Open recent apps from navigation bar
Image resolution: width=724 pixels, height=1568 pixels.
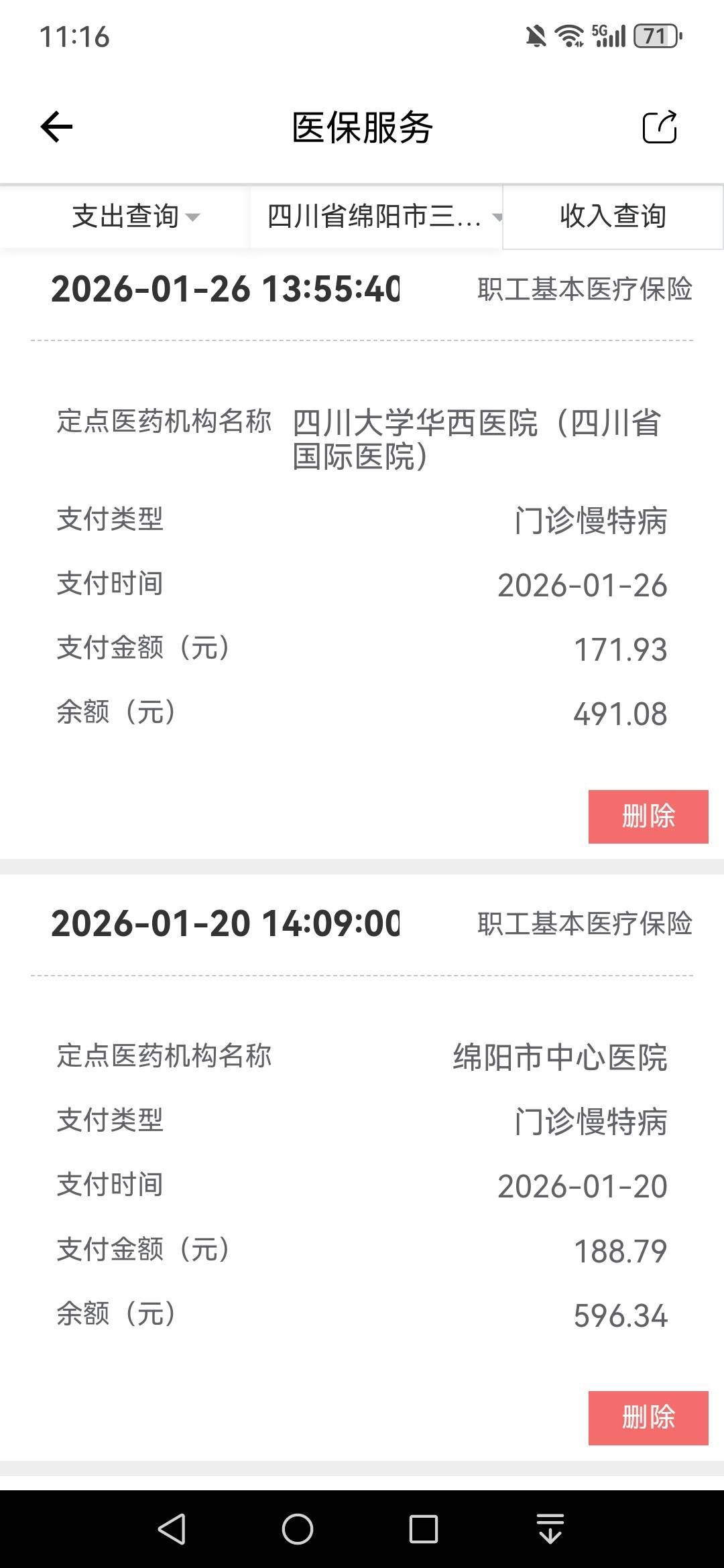pyautogui.click(x=424, y=1529)
